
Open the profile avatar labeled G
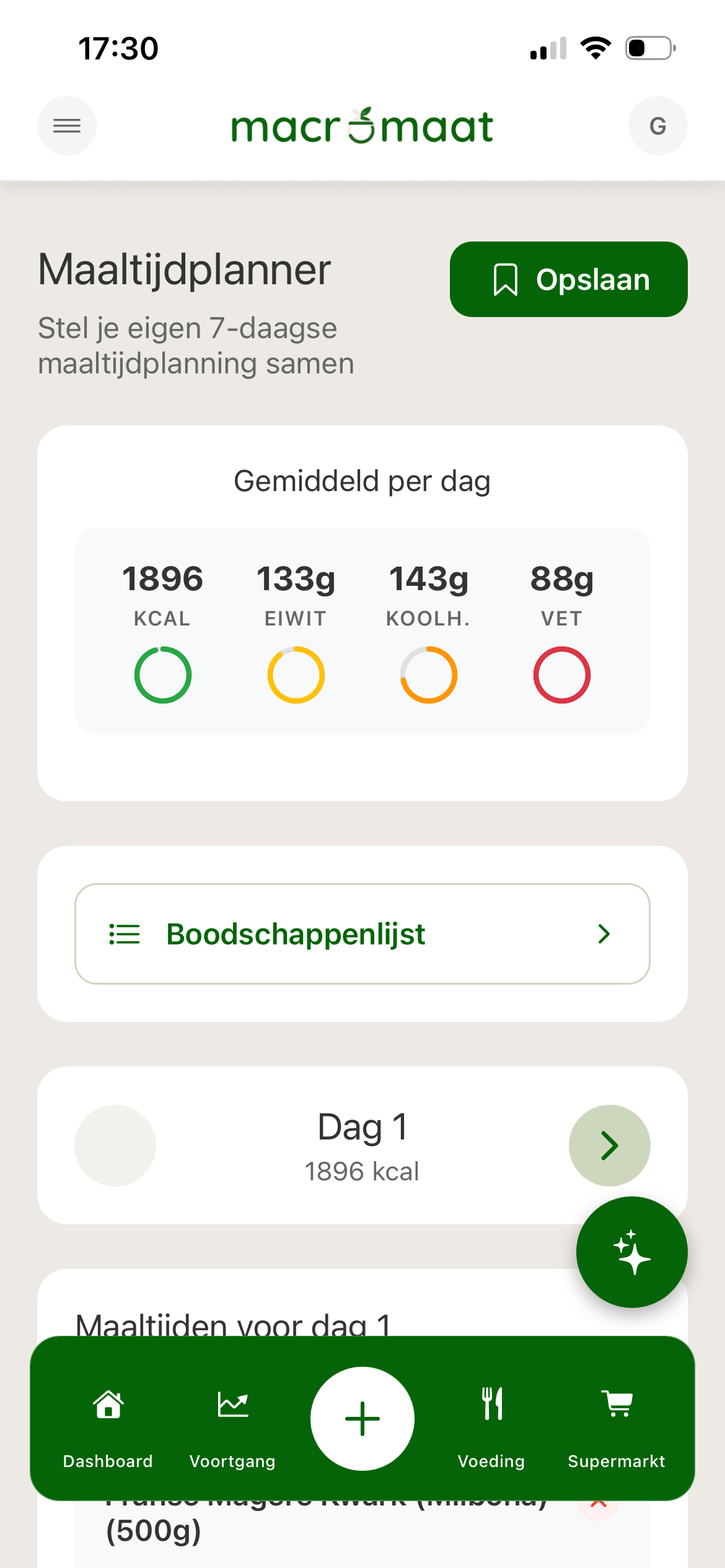coord(657,125)
